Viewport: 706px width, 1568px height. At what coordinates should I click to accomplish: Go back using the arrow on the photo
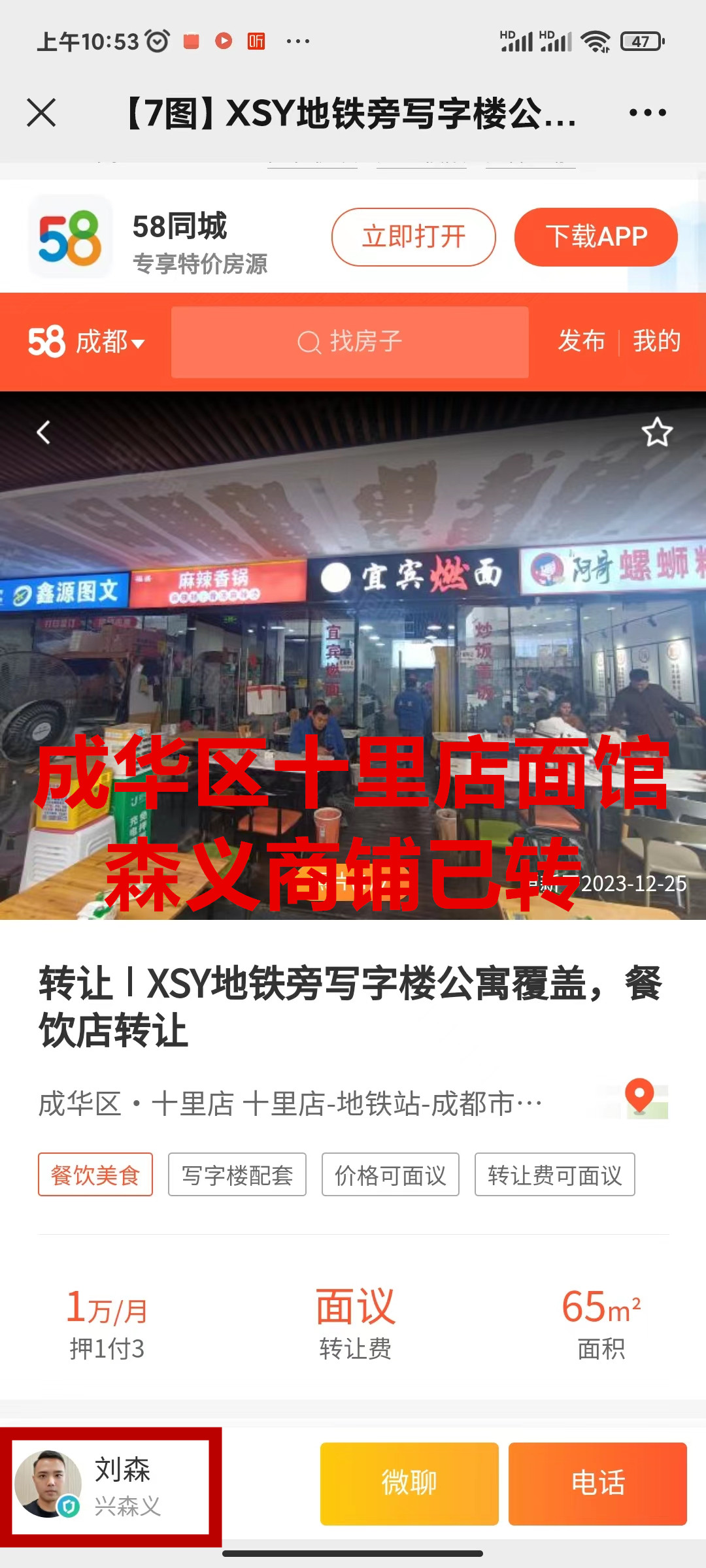point(44,432)
